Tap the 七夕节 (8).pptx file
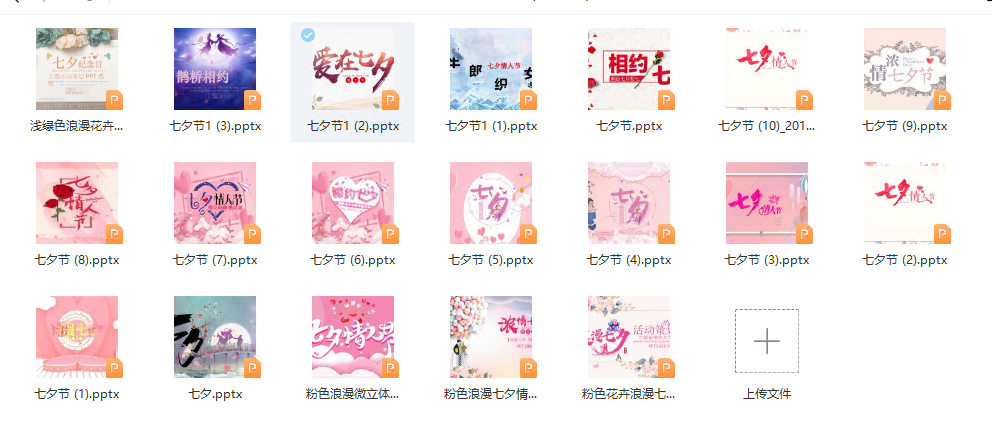 pyautogui.click(x=77, y=203)
